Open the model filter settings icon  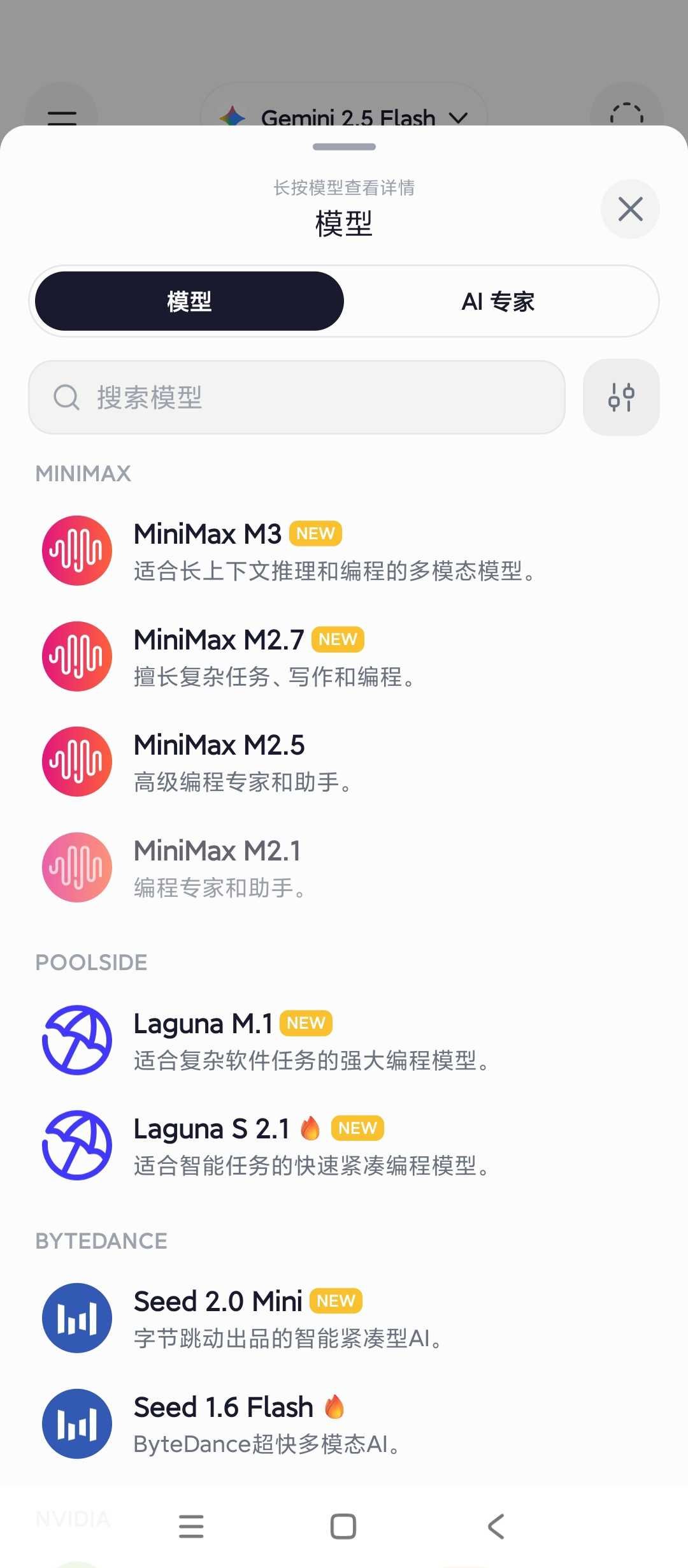[x=621, y=397]
